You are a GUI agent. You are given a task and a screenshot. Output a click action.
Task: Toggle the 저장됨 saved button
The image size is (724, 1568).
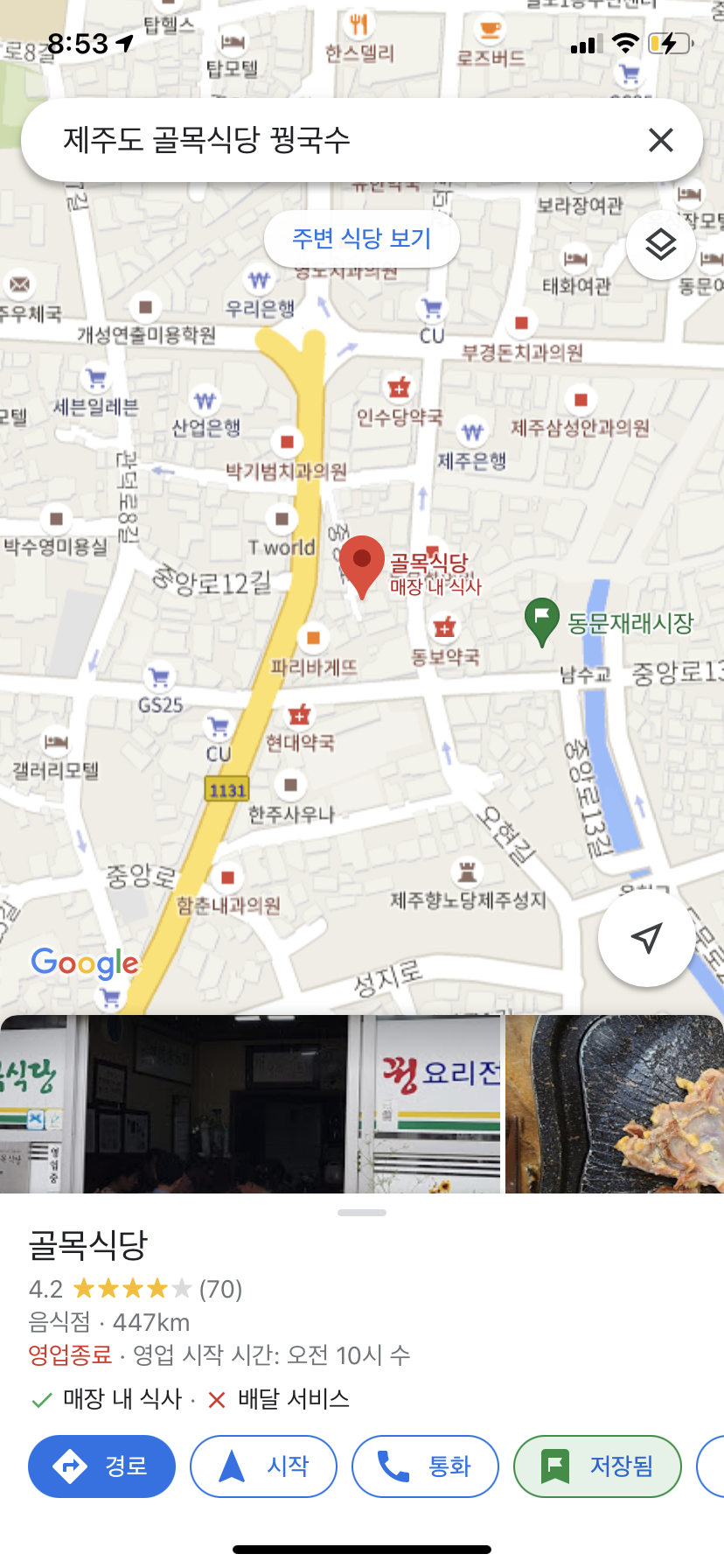[x=597, y=1466]
